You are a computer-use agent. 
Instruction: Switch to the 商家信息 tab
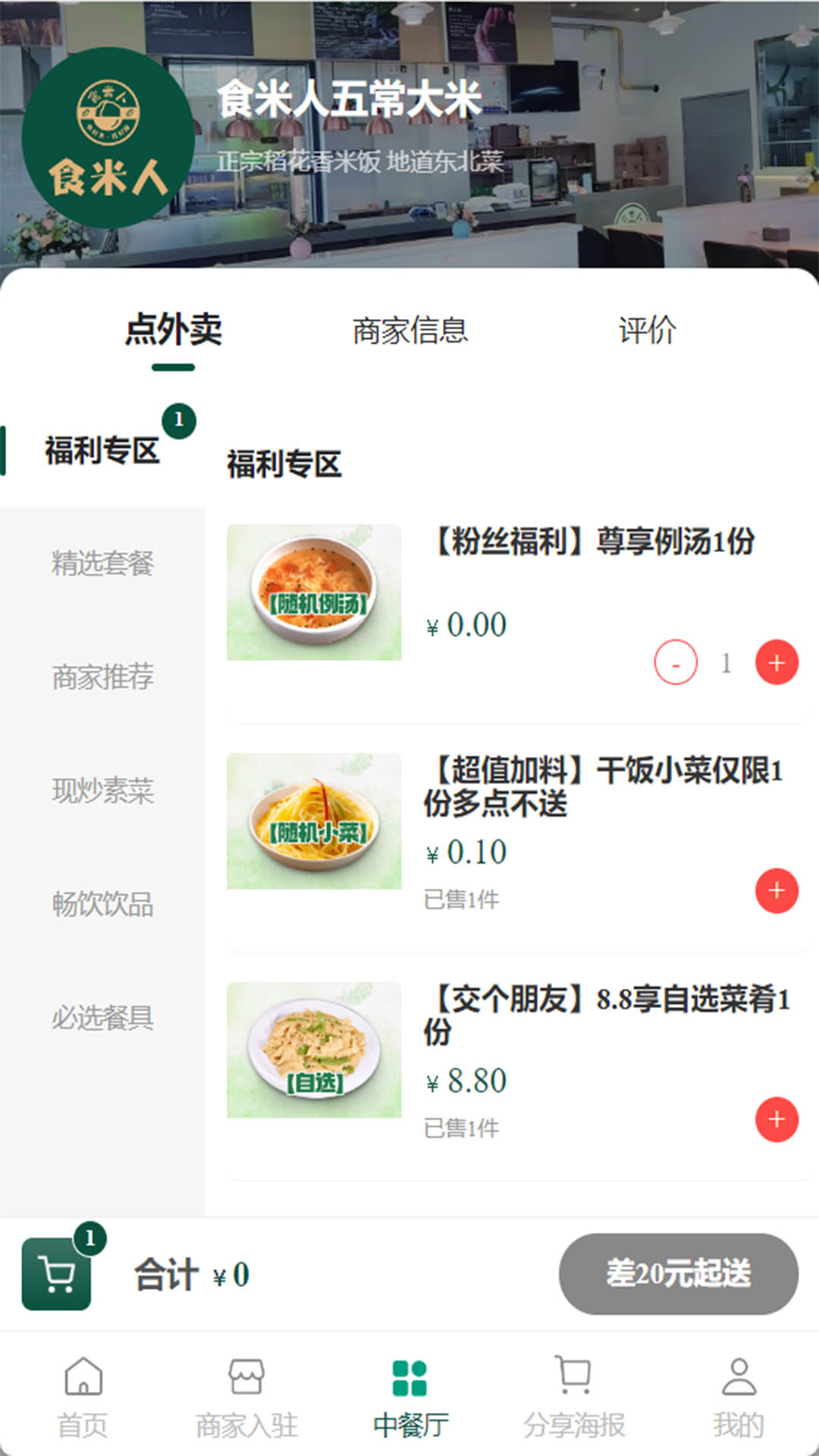(409, 331)
